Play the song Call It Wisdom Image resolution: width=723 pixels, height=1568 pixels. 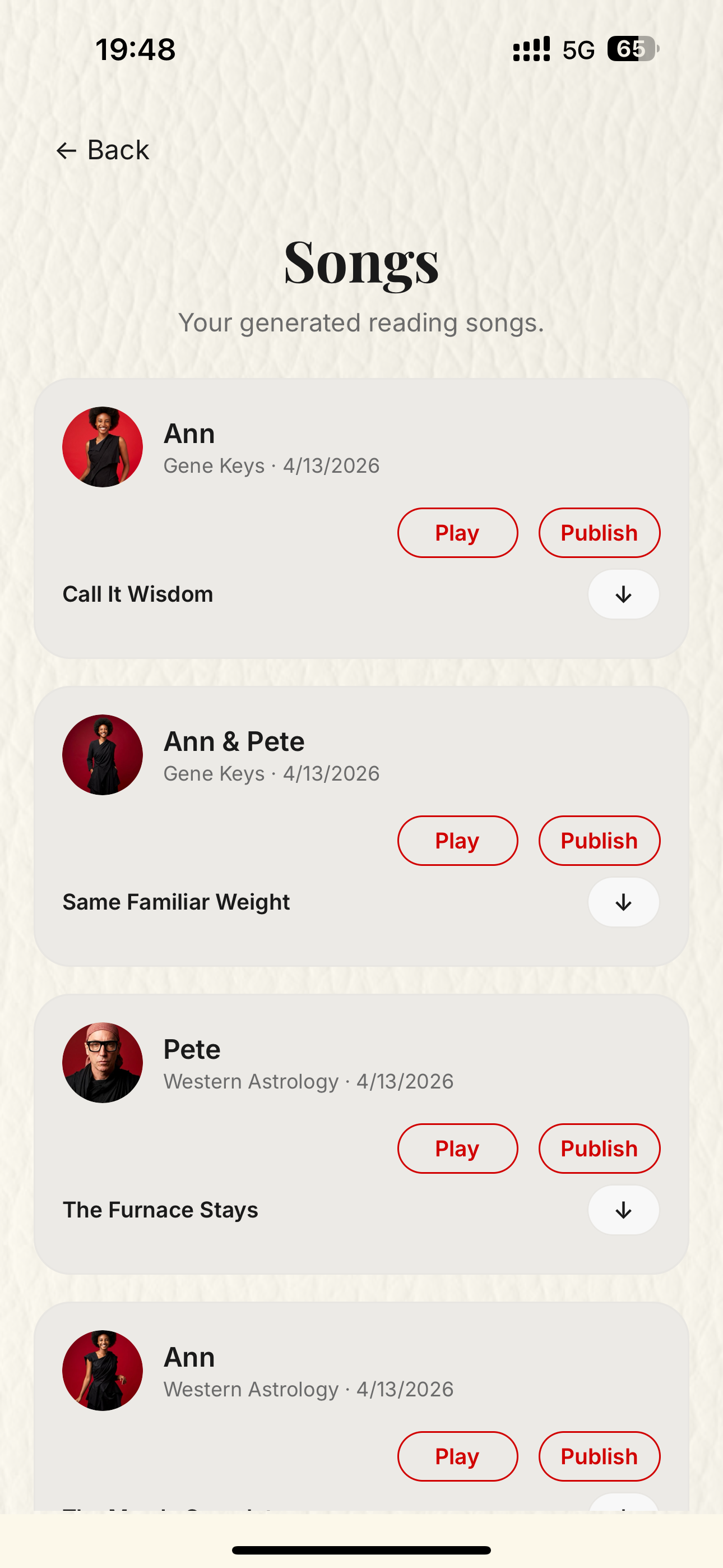[457, 533]
